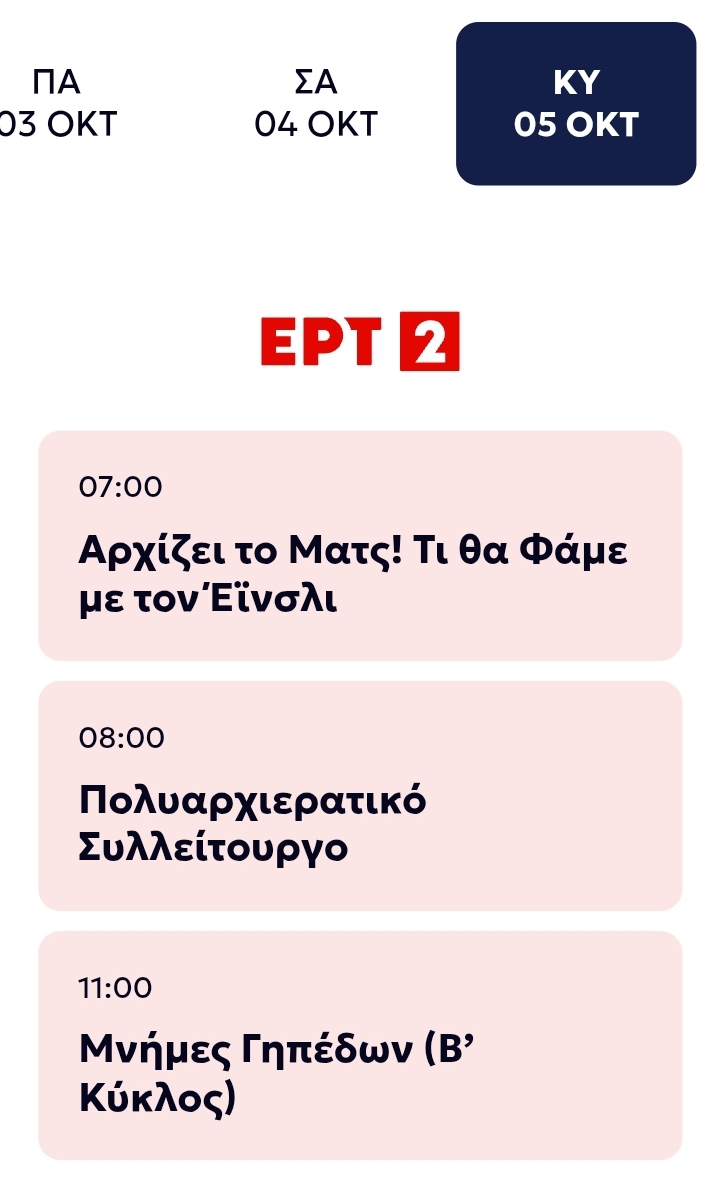
Task: View the 11:00 Μνήμες Γηπέδων program
Action: tap(360, 1046)
